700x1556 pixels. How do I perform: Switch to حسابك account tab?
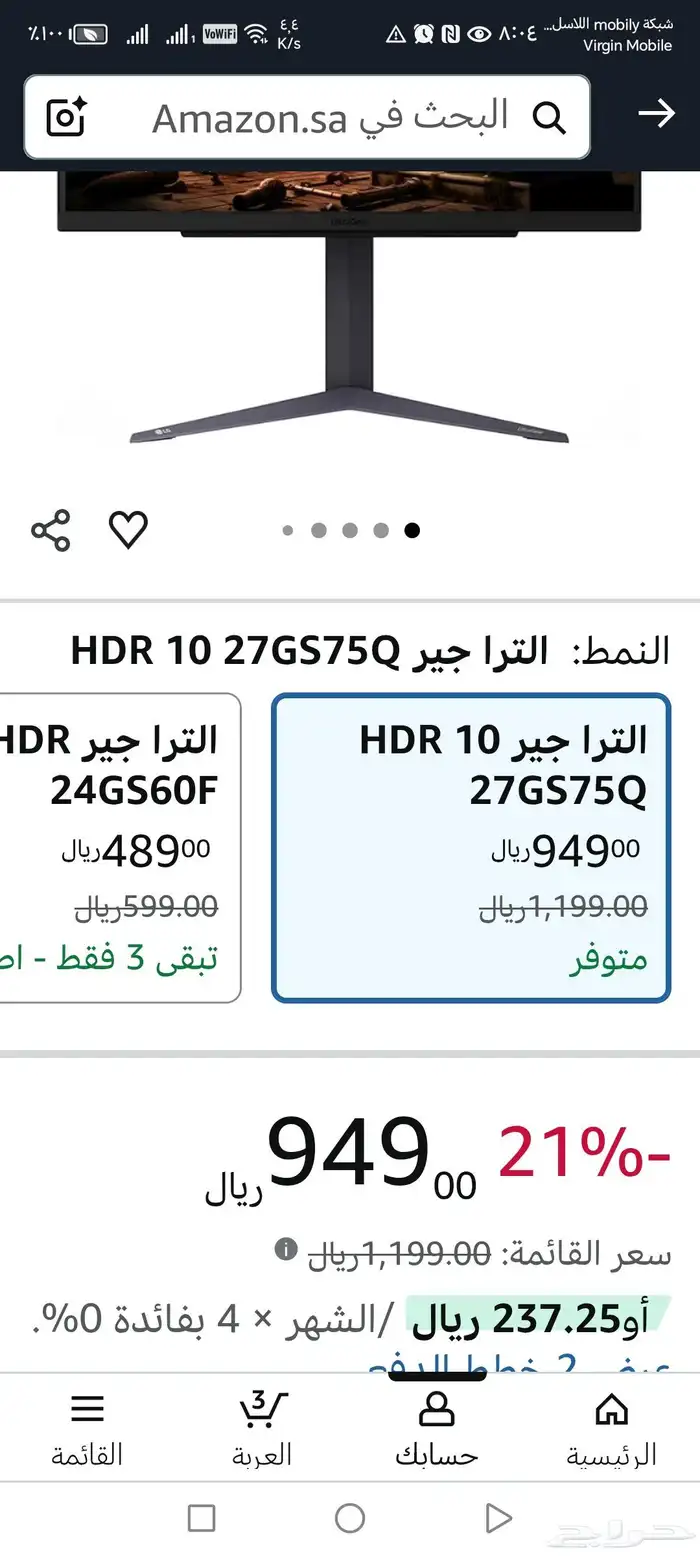(x=437, y=1428)
